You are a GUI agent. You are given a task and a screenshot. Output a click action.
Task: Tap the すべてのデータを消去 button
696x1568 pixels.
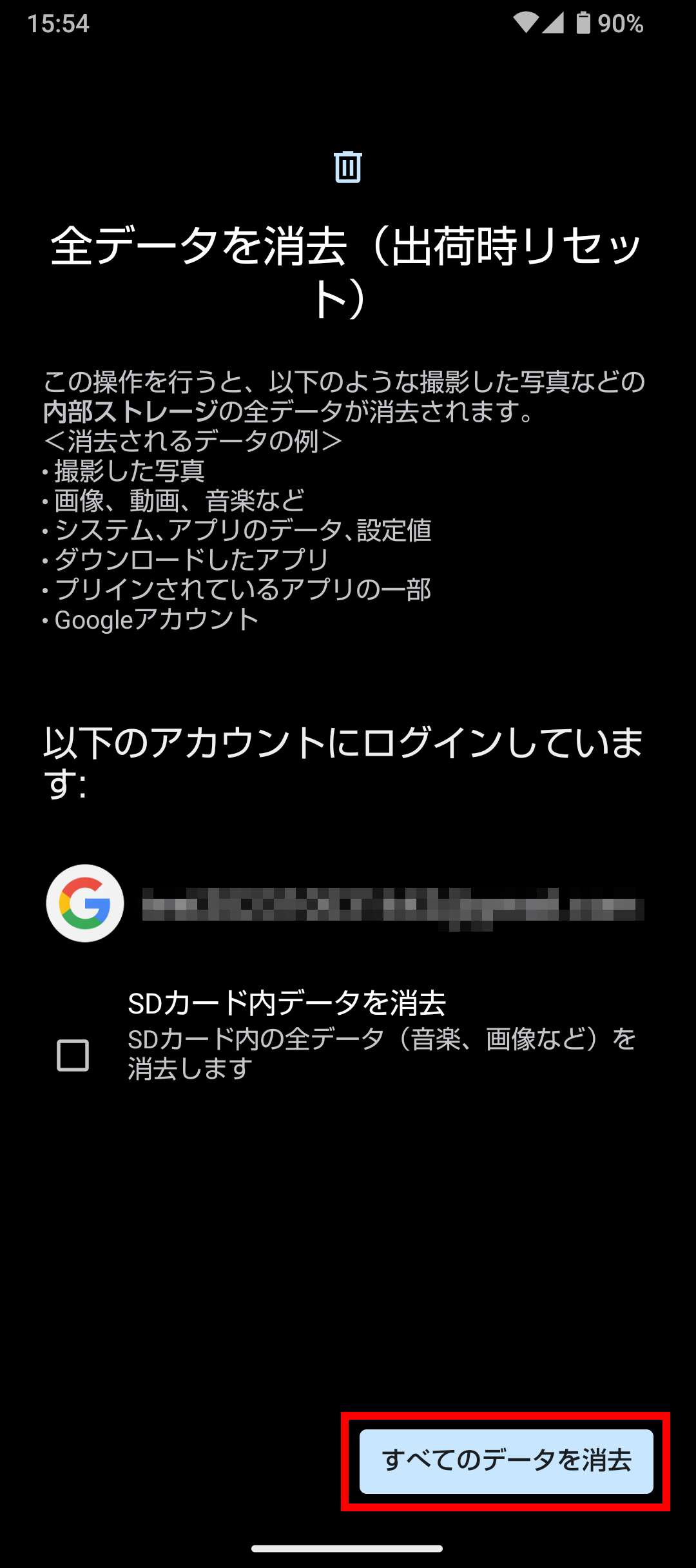507,1461
